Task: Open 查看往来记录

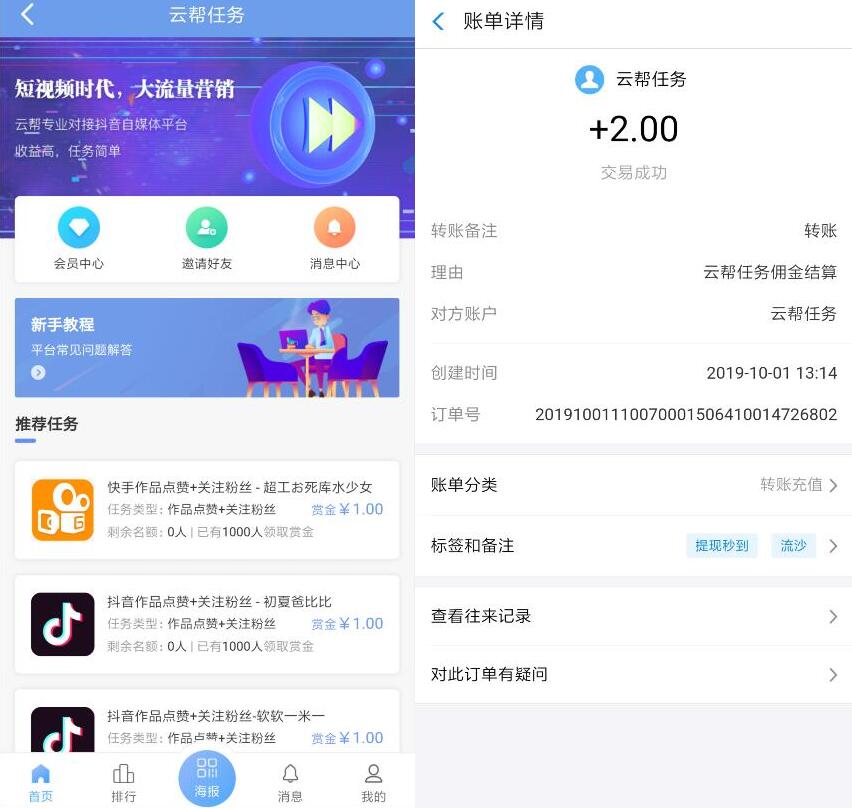Action: (633, 616)
